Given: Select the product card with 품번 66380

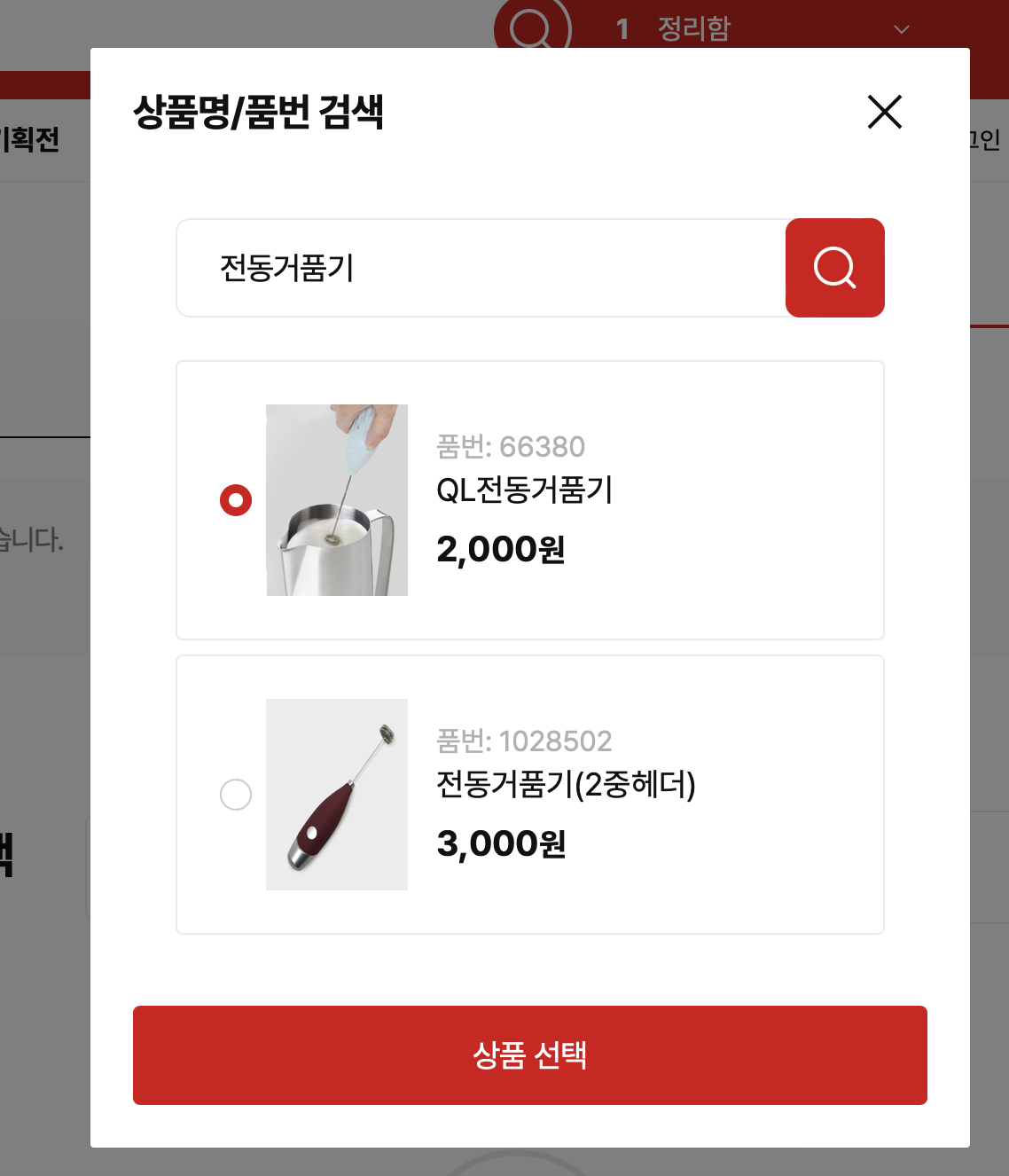Looking at the screenshot, I should click(530, 500).
